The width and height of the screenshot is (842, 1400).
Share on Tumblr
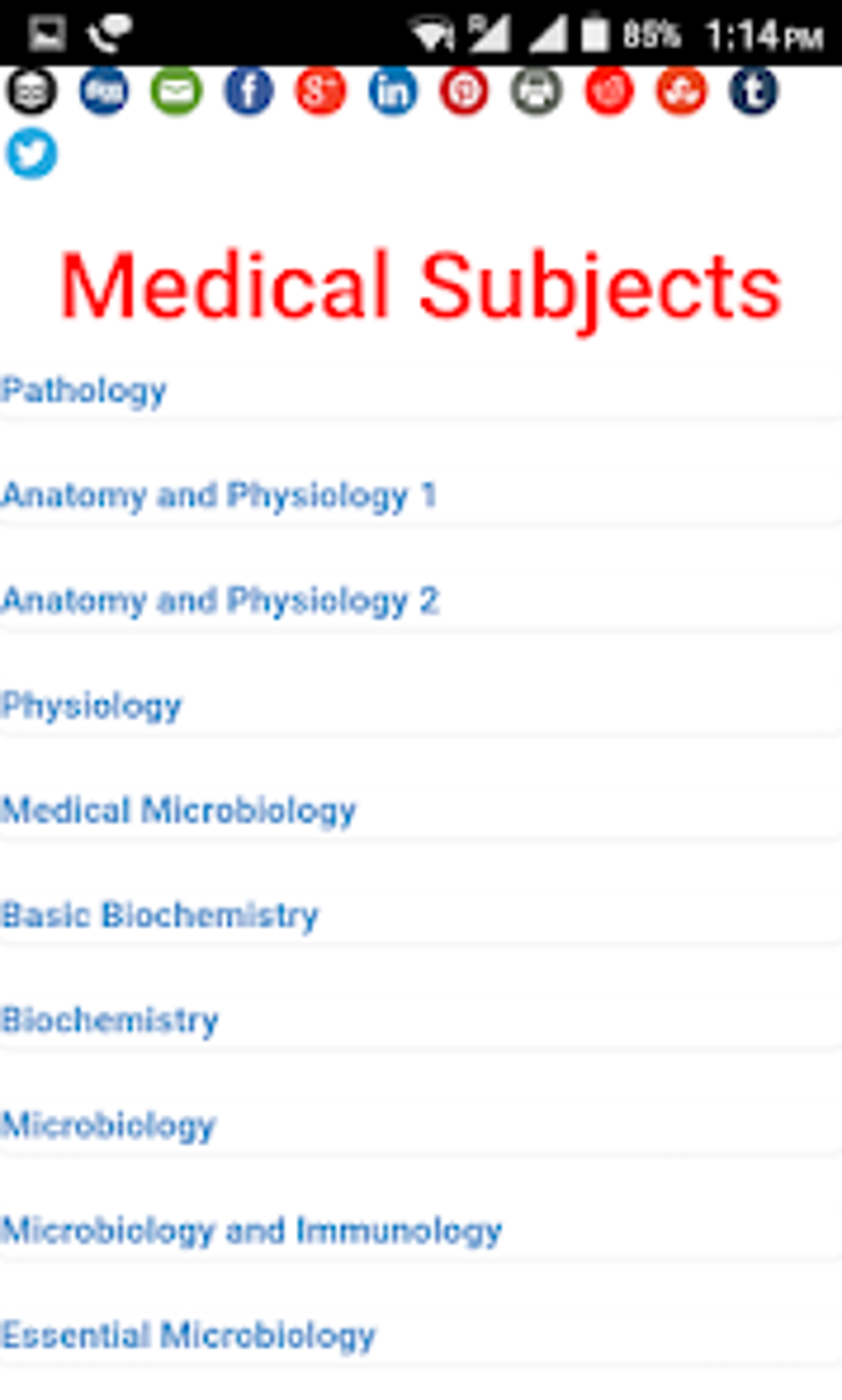coord(753,91)
